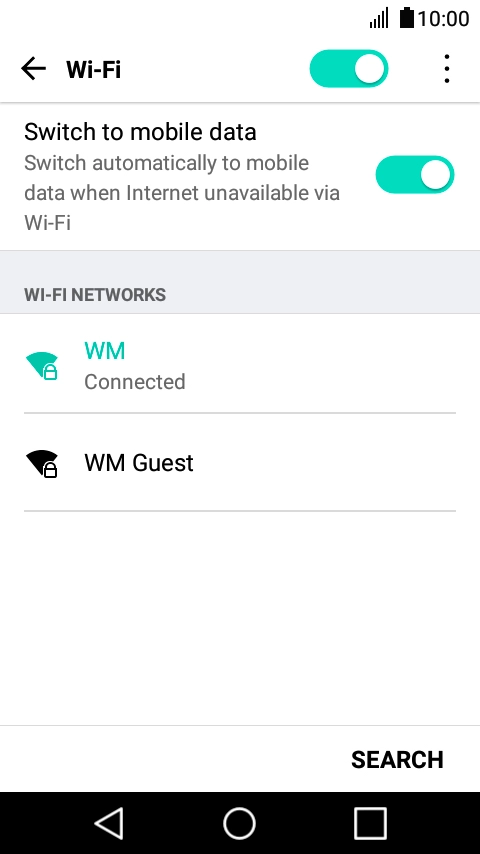Open recent apps from navigation bar
Viewport: 480px width, 854px height.
tap(370, 823)
